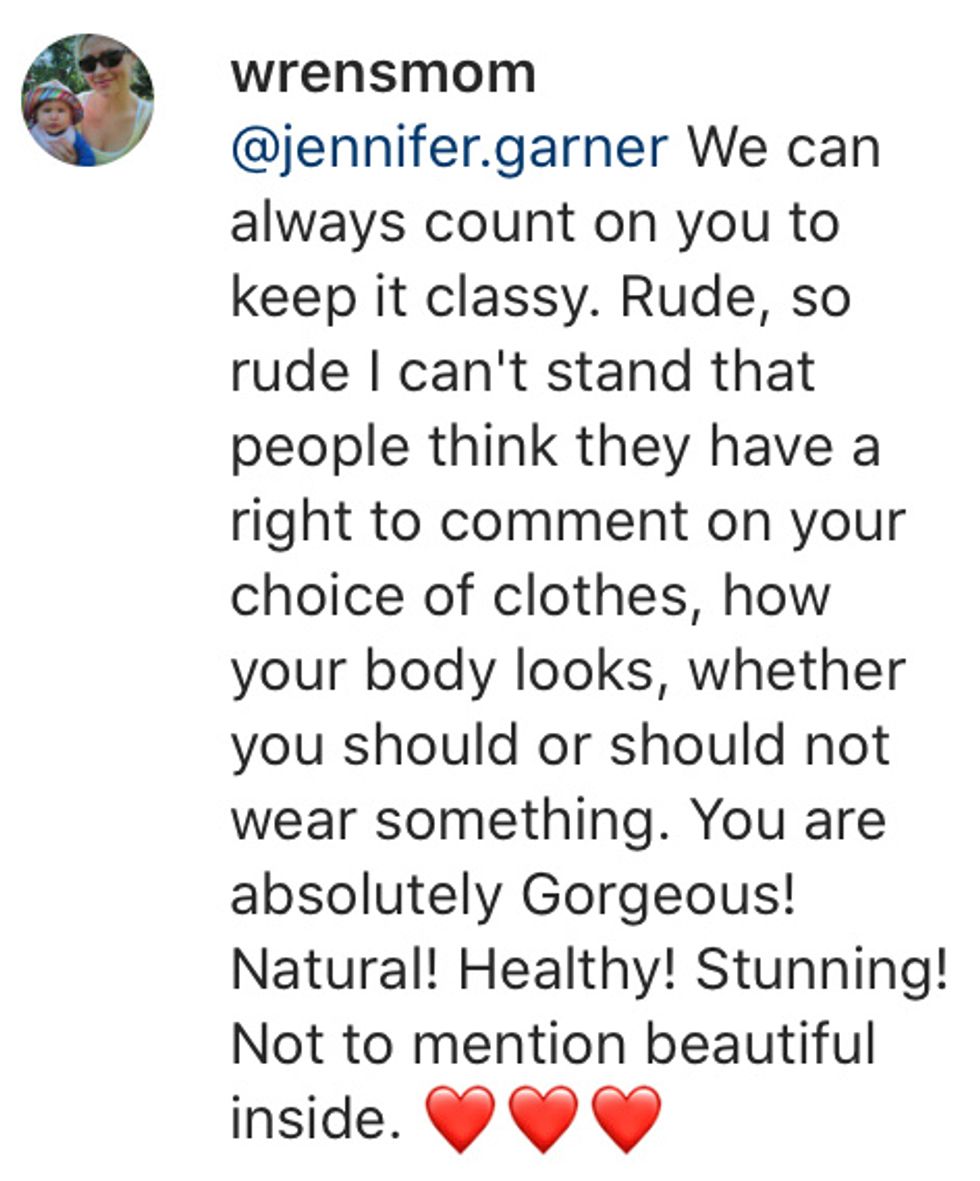The image size is (980, 1181).
Task: Open wrensmom's profile picture
Action: [x=88, y=100]
